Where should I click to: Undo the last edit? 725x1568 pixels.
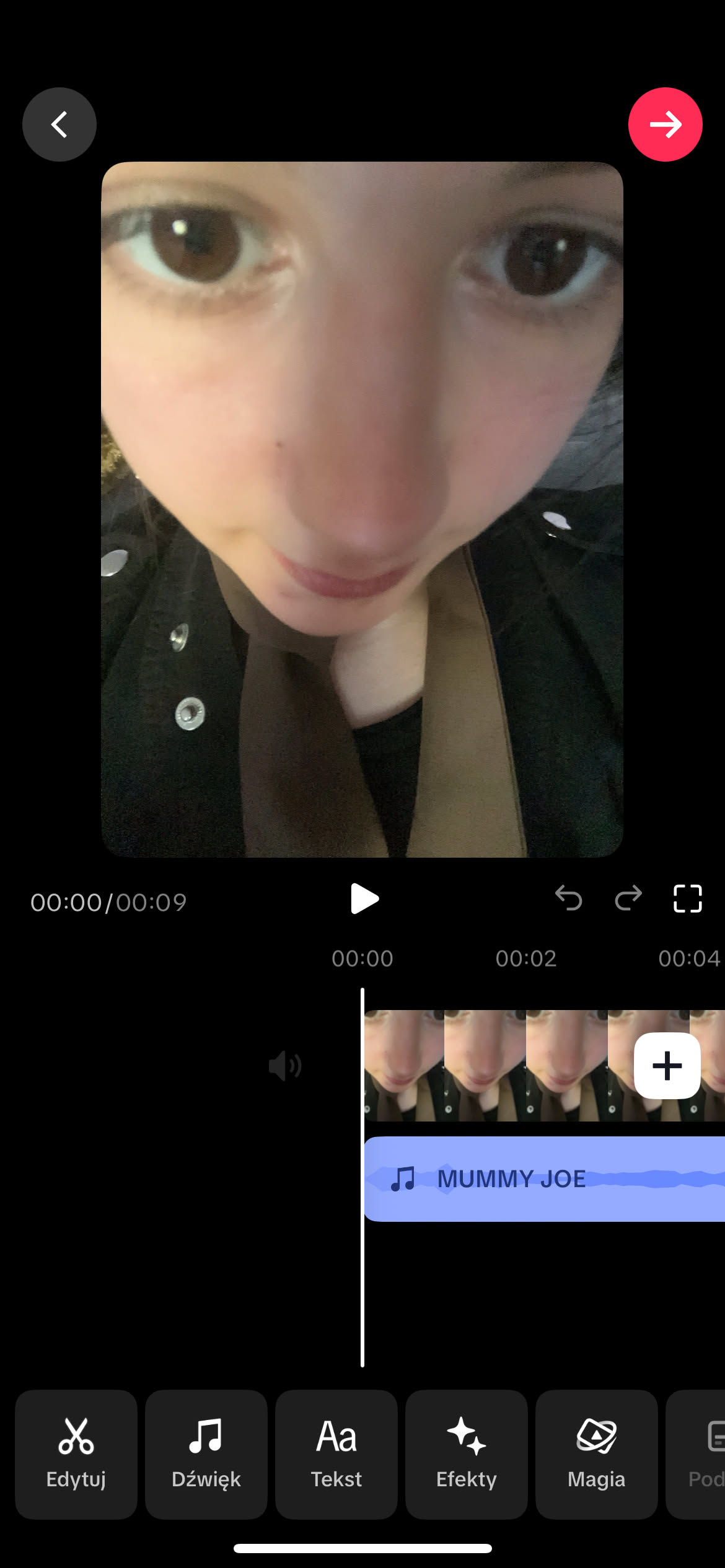coord(568,898)
